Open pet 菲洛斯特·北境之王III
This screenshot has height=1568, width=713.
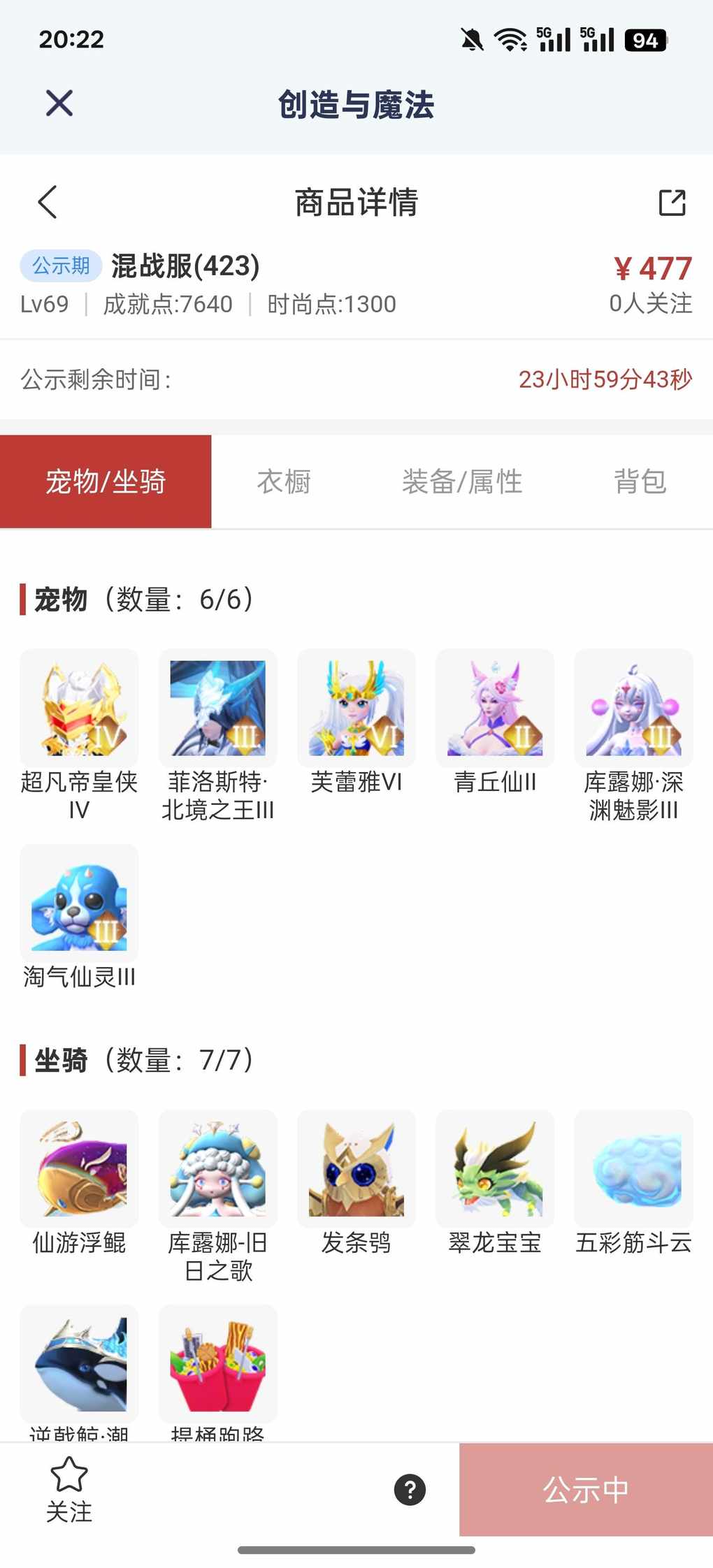coord(217,708)
